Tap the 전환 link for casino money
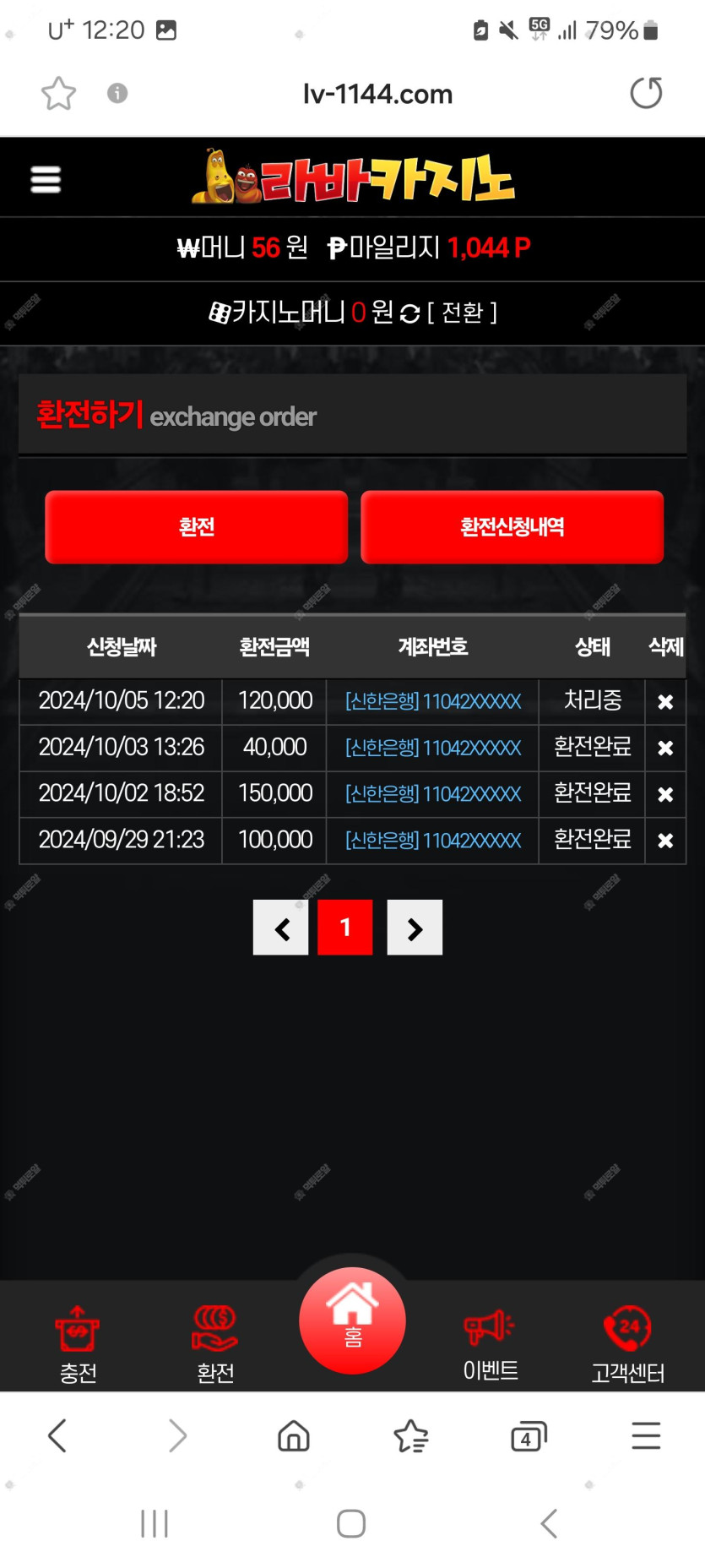Screen dimensions: 705x1568 (462, 313)
